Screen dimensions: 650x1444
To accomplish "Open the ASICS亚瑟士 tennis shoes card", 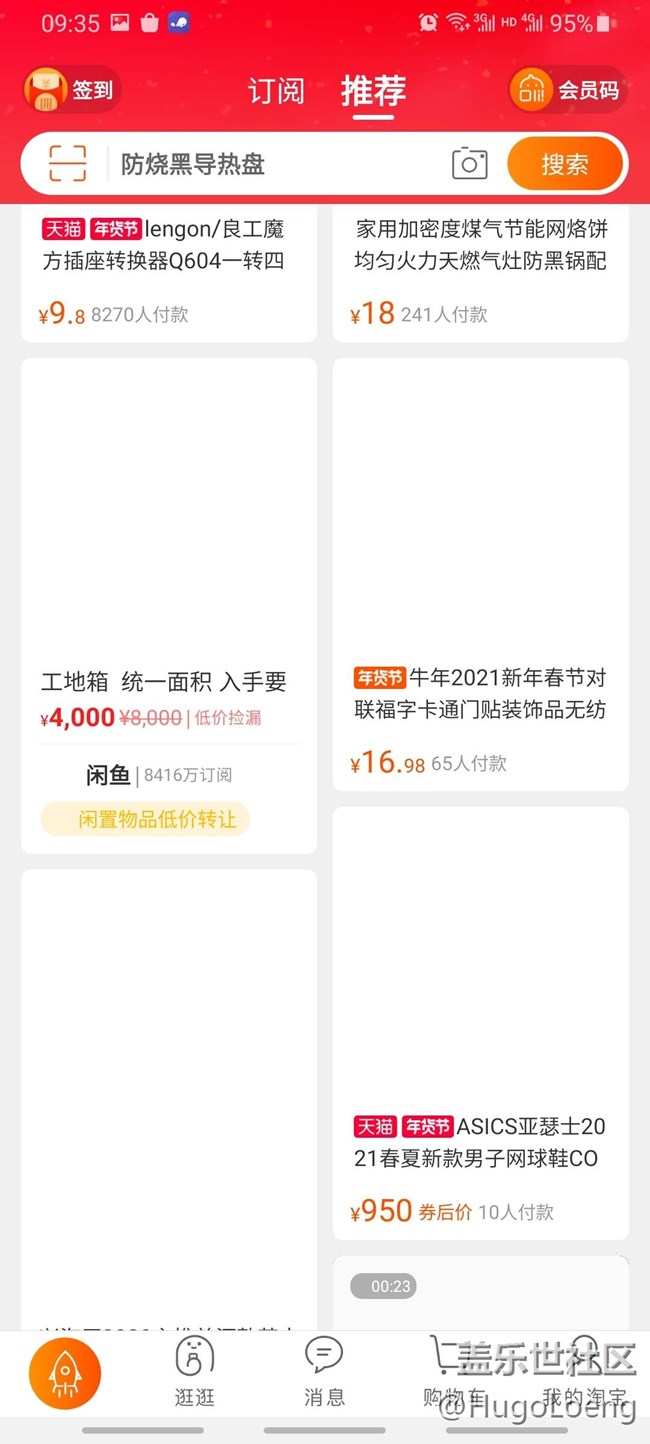I will pos(481,1020).
